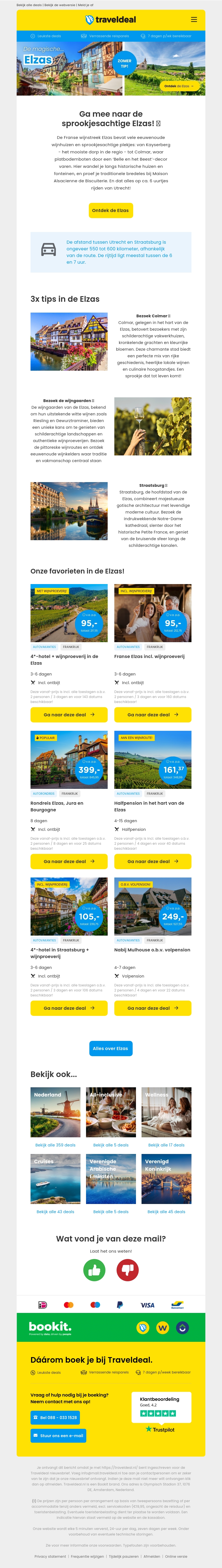Open the hamburger menu in header
The image size is (222, 1568).
click(x=194, y=19)
